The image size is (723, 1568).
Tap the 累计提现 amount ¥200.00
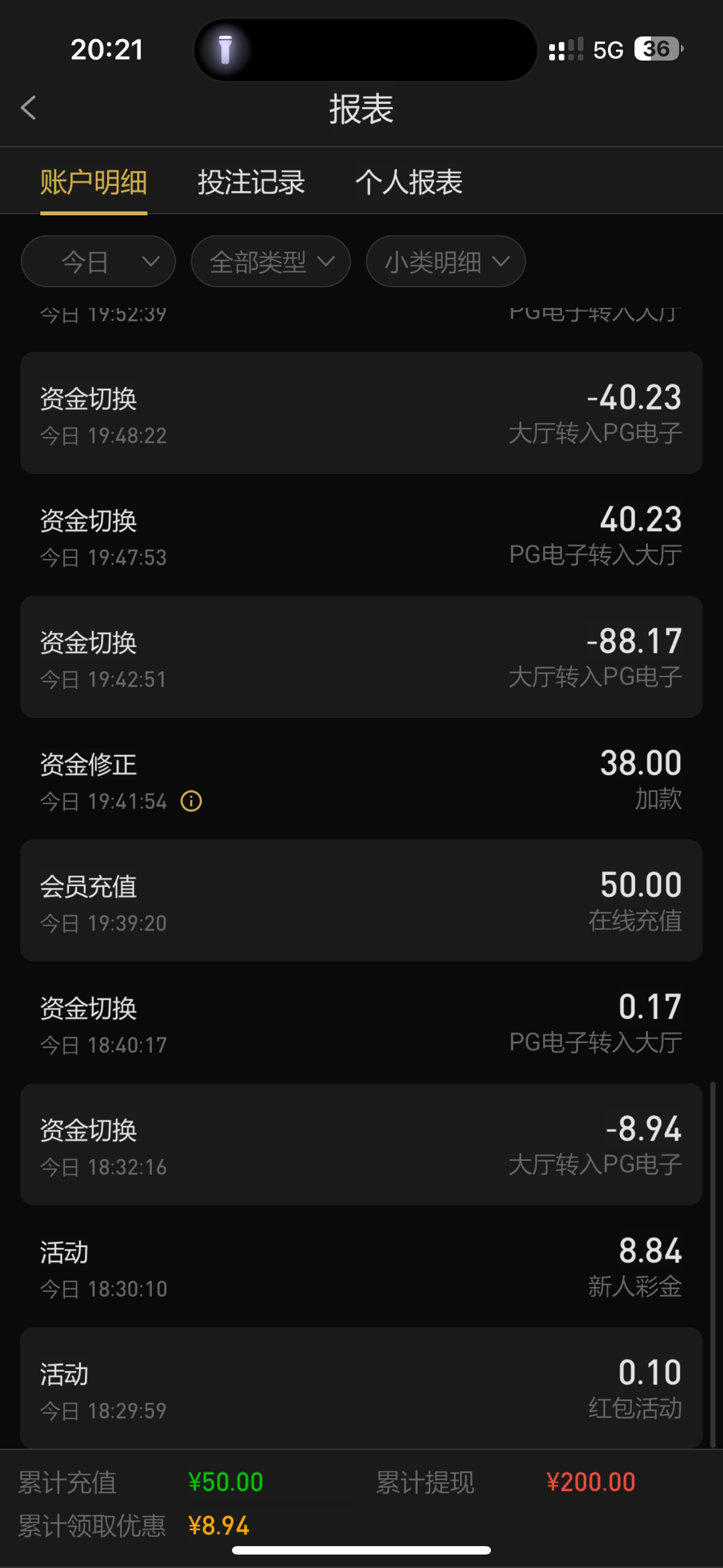[x=590, y=1483]
